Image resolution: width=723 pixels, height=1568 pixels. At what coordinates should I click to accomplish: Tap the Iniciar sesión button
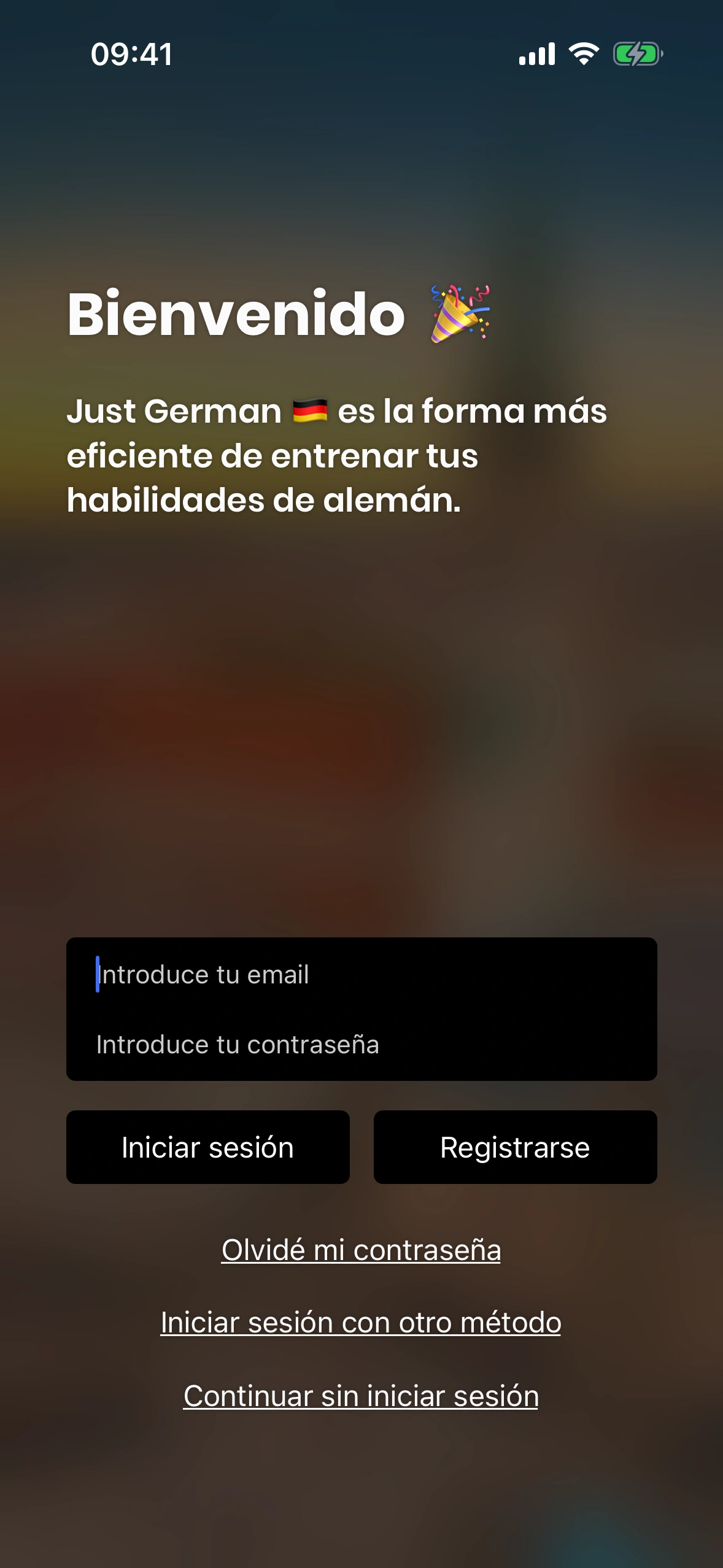pos(207,1147)
